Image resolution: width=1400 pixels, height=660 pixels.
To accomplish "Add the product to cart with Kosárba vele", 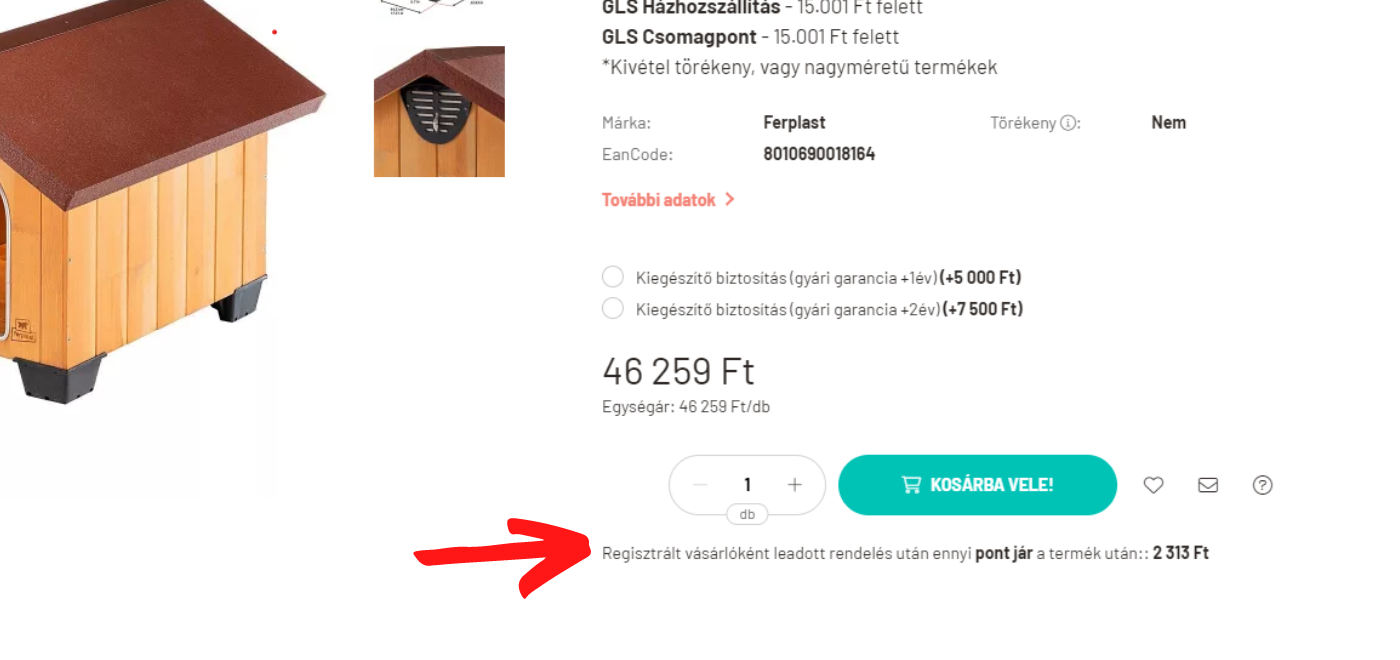I will (977, 485).
